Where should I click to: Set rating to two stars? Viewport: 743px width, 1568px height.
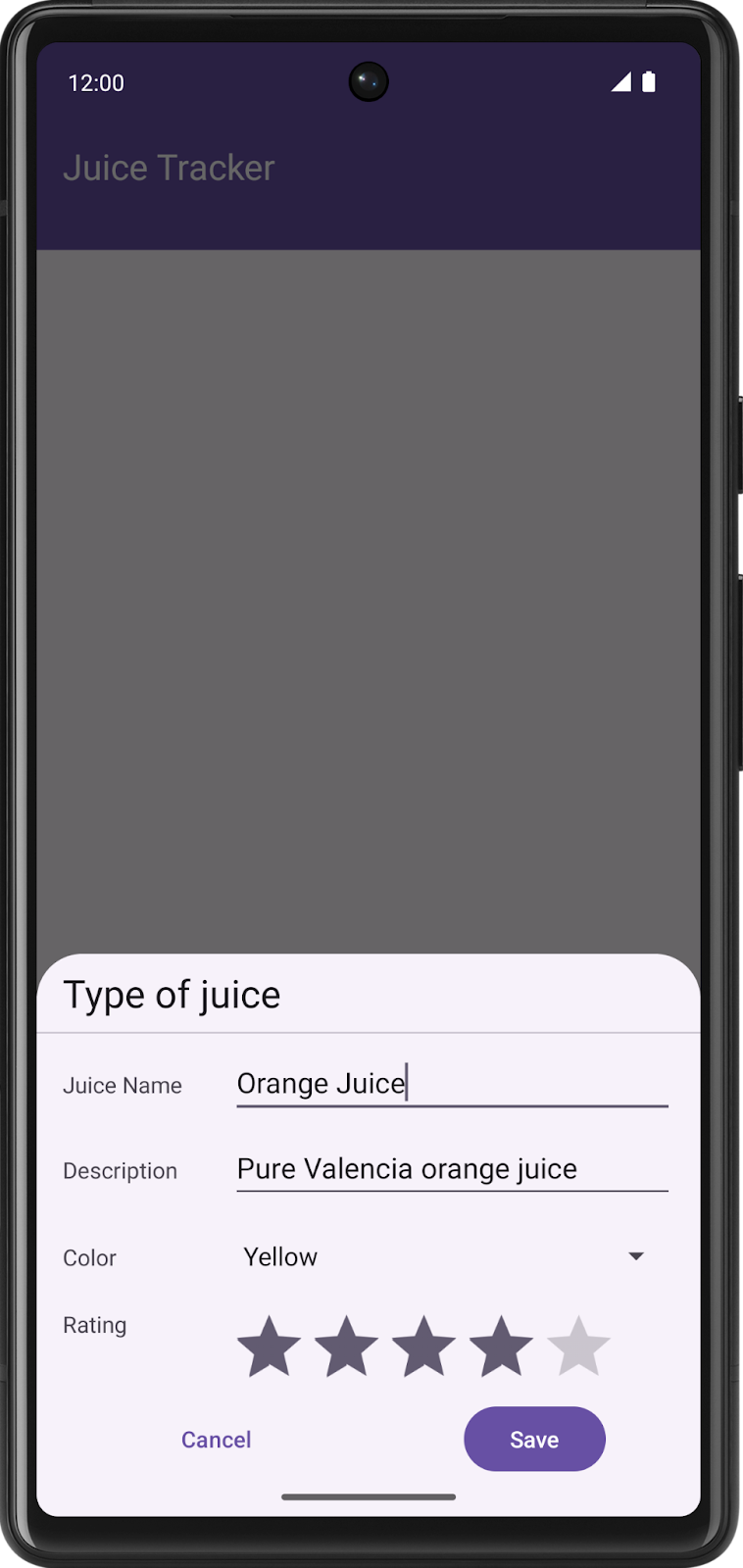click(346, 1347)
